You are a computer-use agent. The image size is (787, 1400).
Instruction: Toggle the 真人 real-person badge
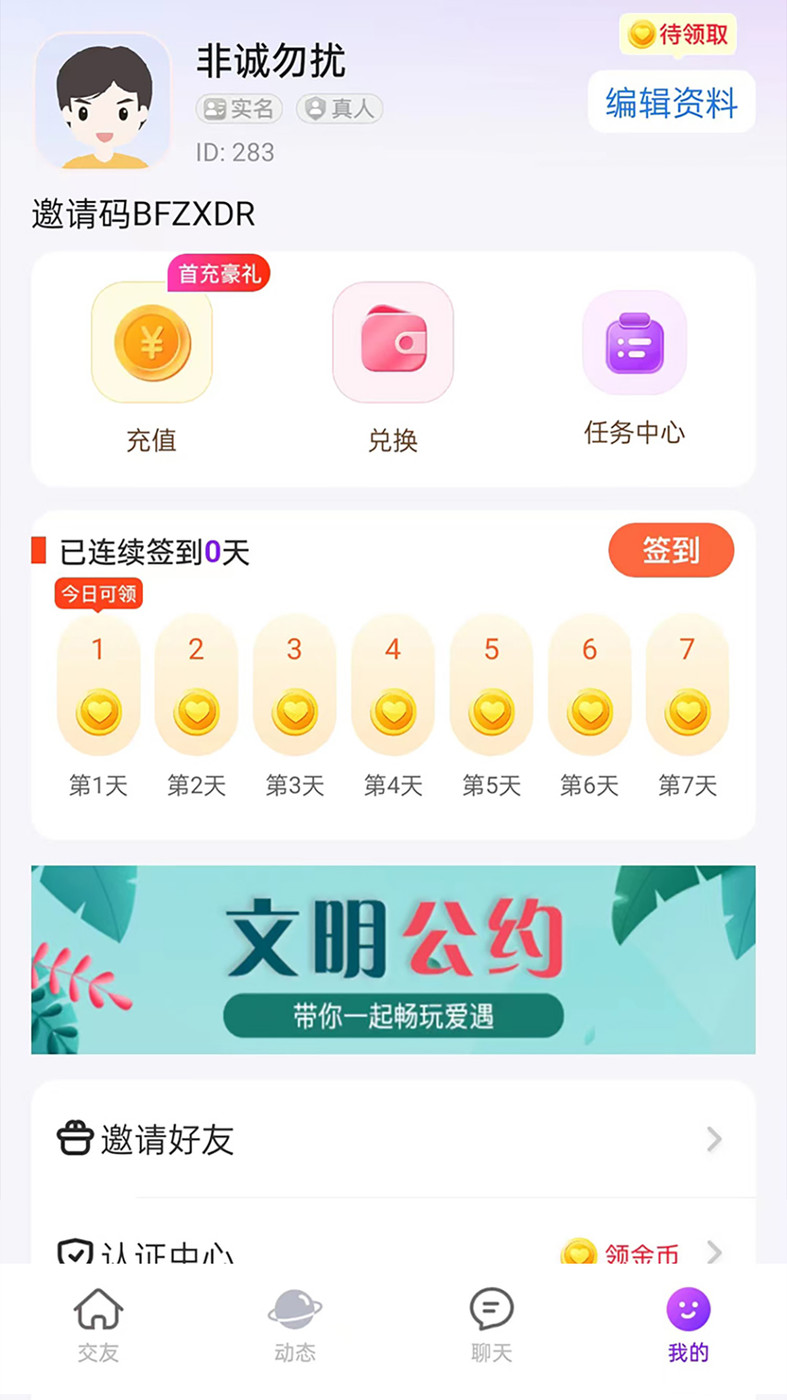click(339, 110)
